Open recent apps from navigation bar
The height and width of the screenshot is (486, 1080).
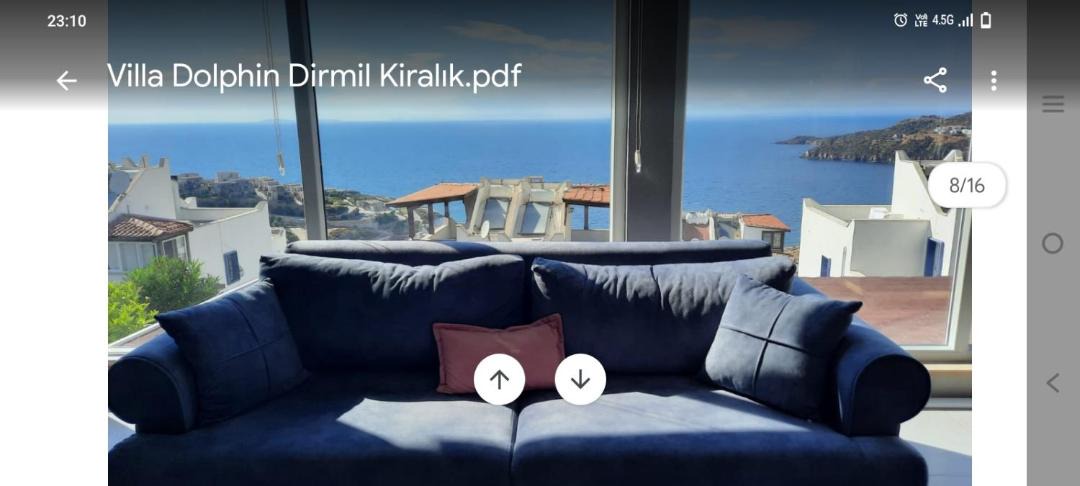pos(1052,104)
